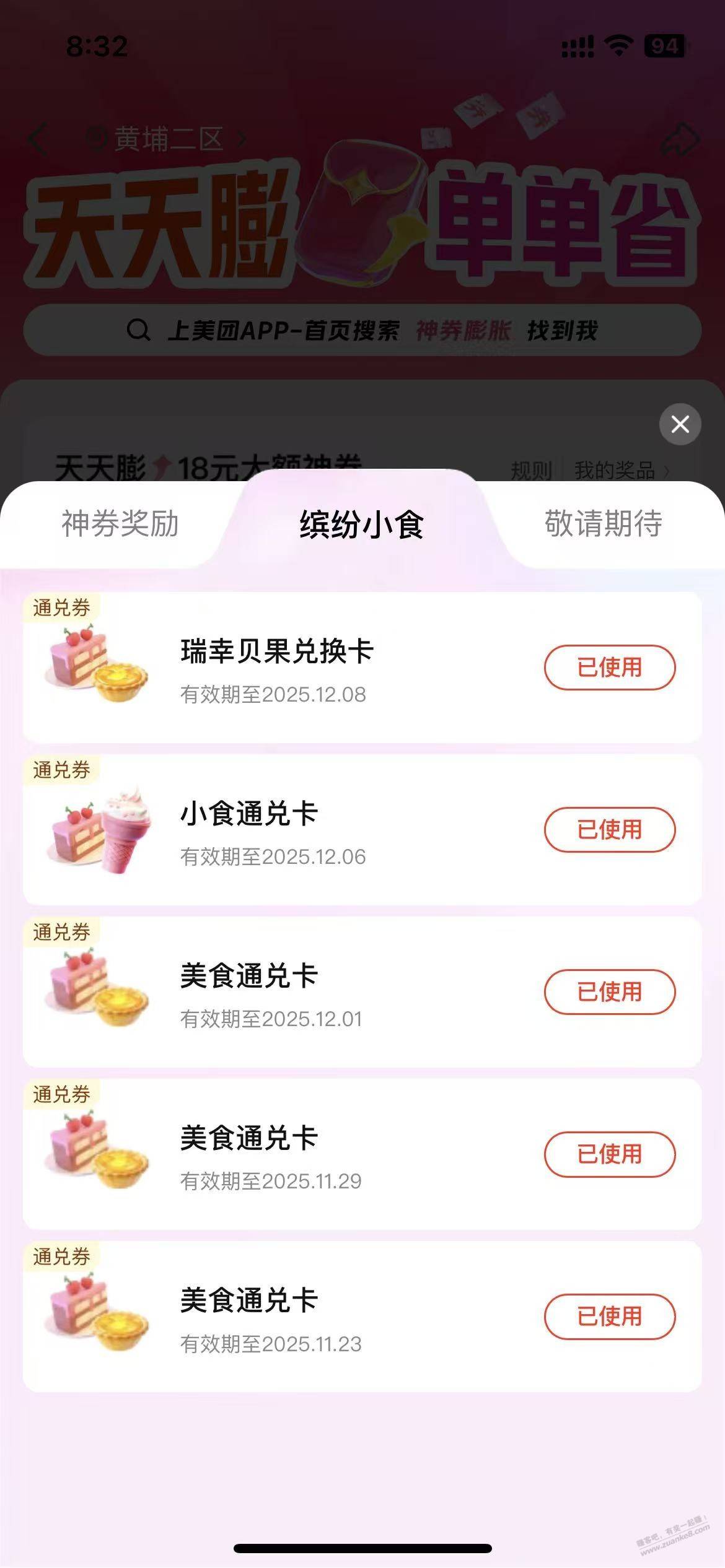Close the coupon list popup
The width and height of the screenshot is (725, 1568).
(x=680, y=424)
